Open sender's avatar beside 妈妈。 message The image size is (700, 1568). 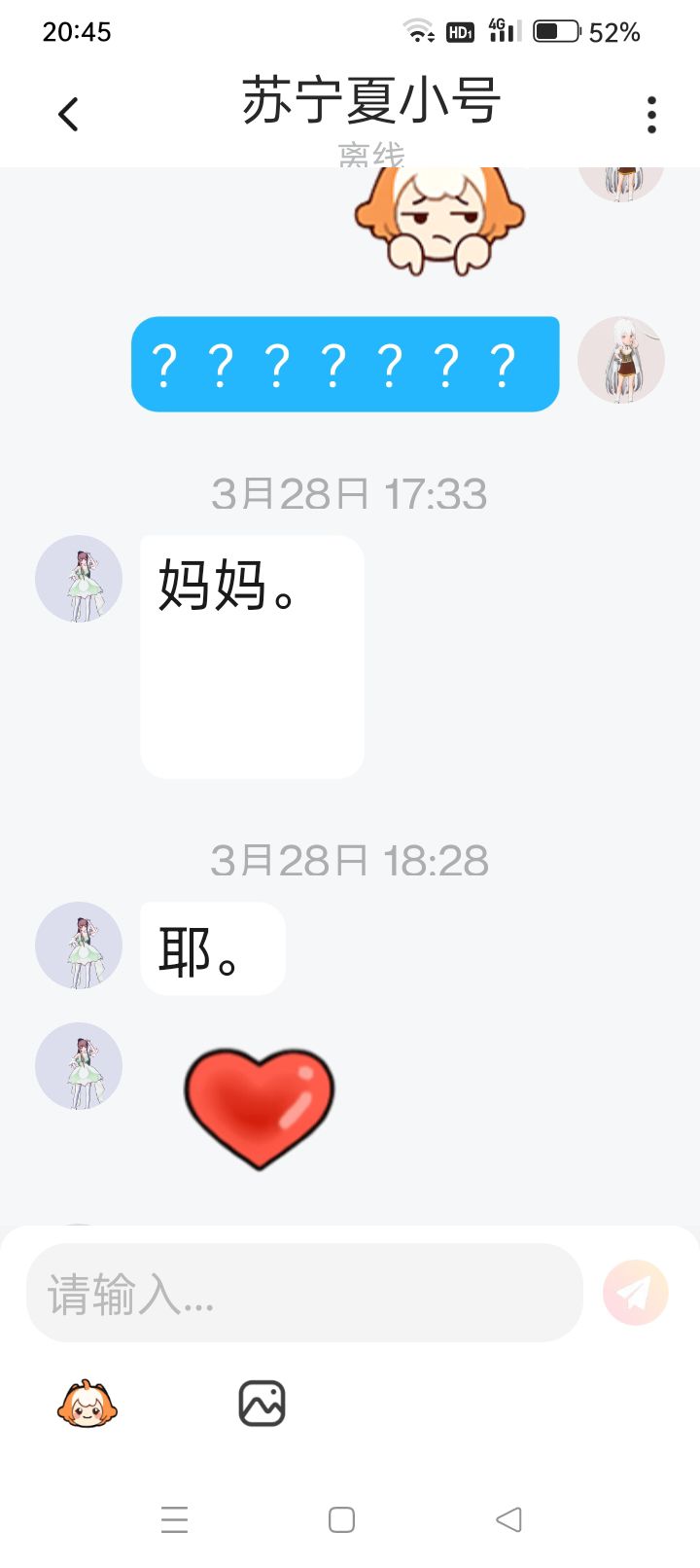point(79,579)
